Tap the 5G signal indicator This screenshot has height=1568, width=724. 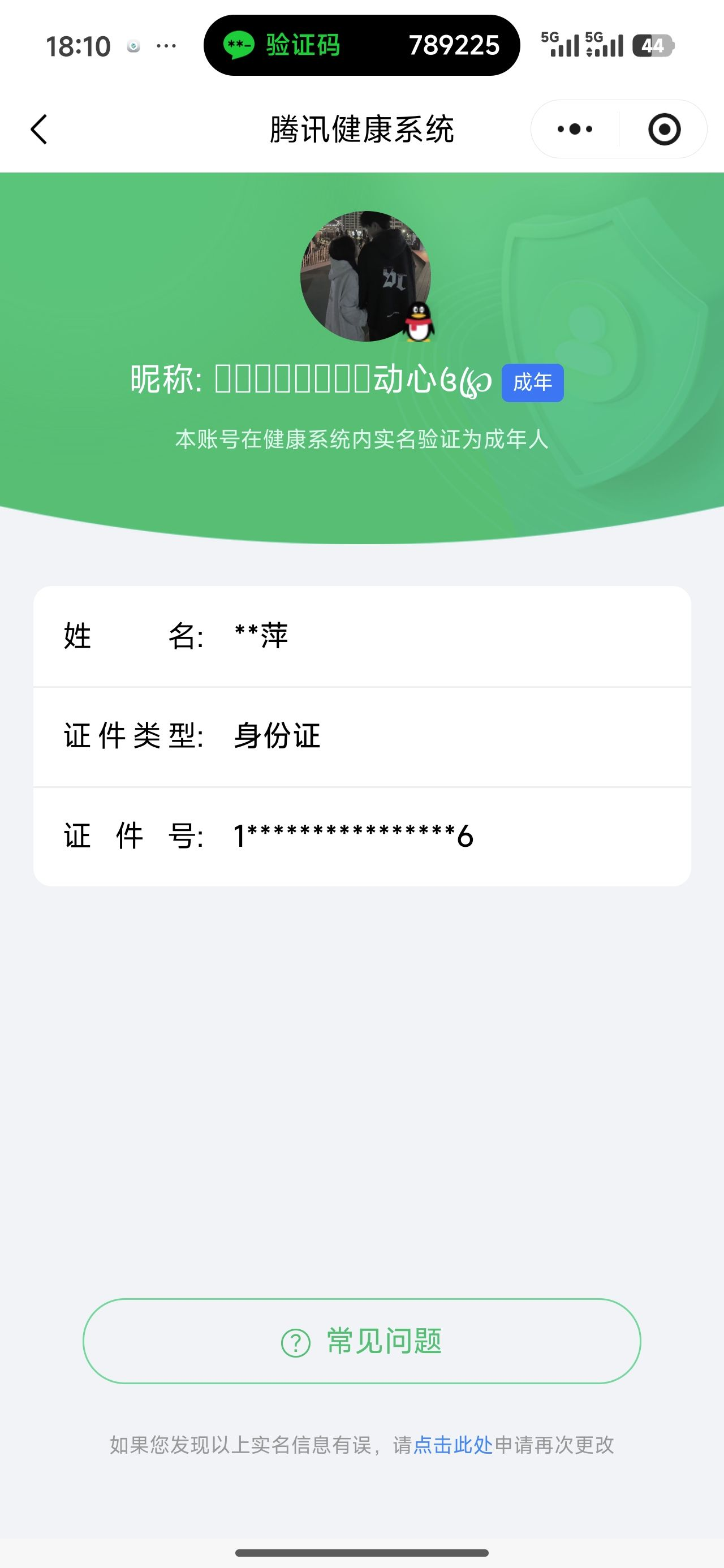563,45
